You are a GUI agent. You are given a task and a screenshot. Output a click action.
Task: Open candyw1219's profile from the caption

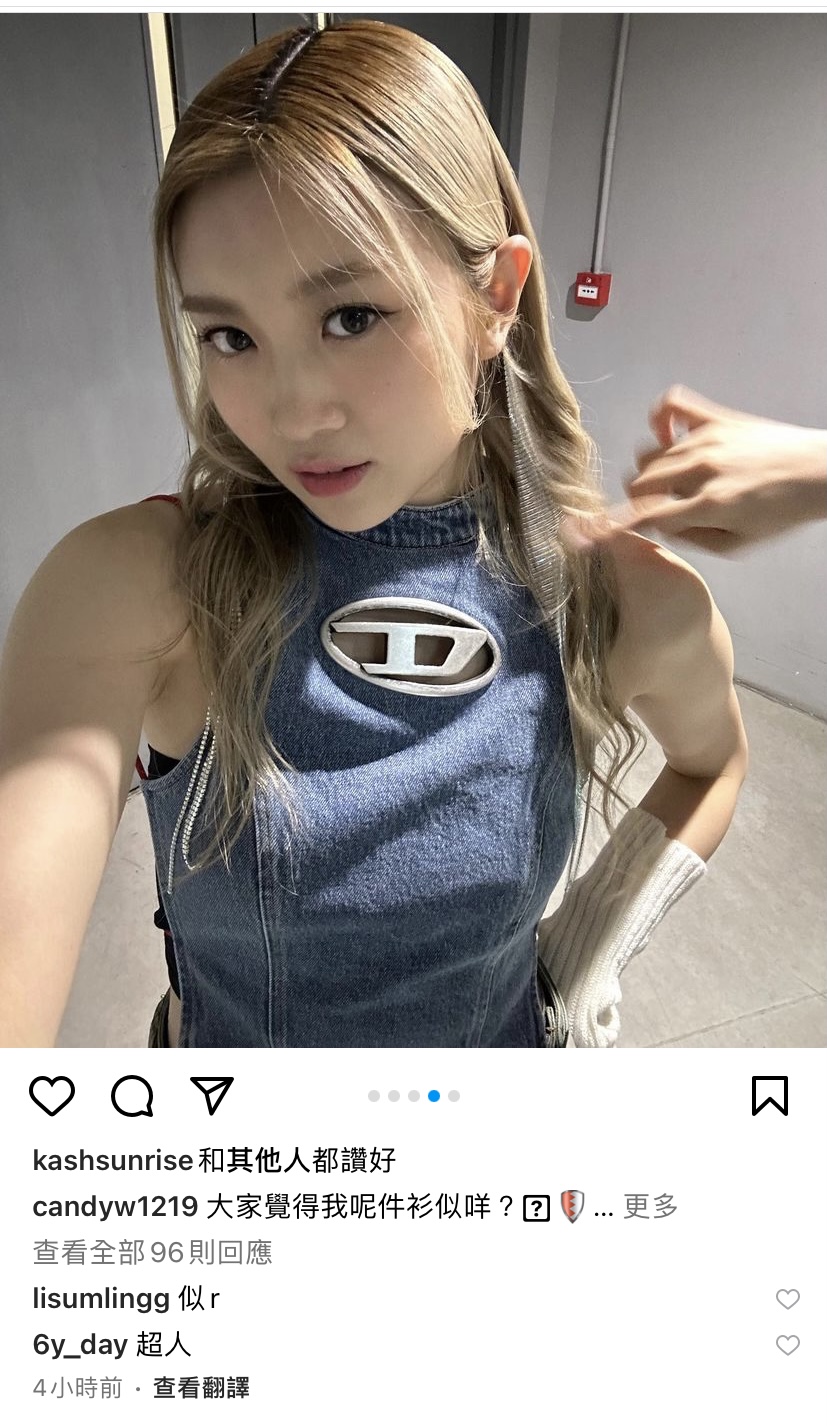(x=115, y=1207)
